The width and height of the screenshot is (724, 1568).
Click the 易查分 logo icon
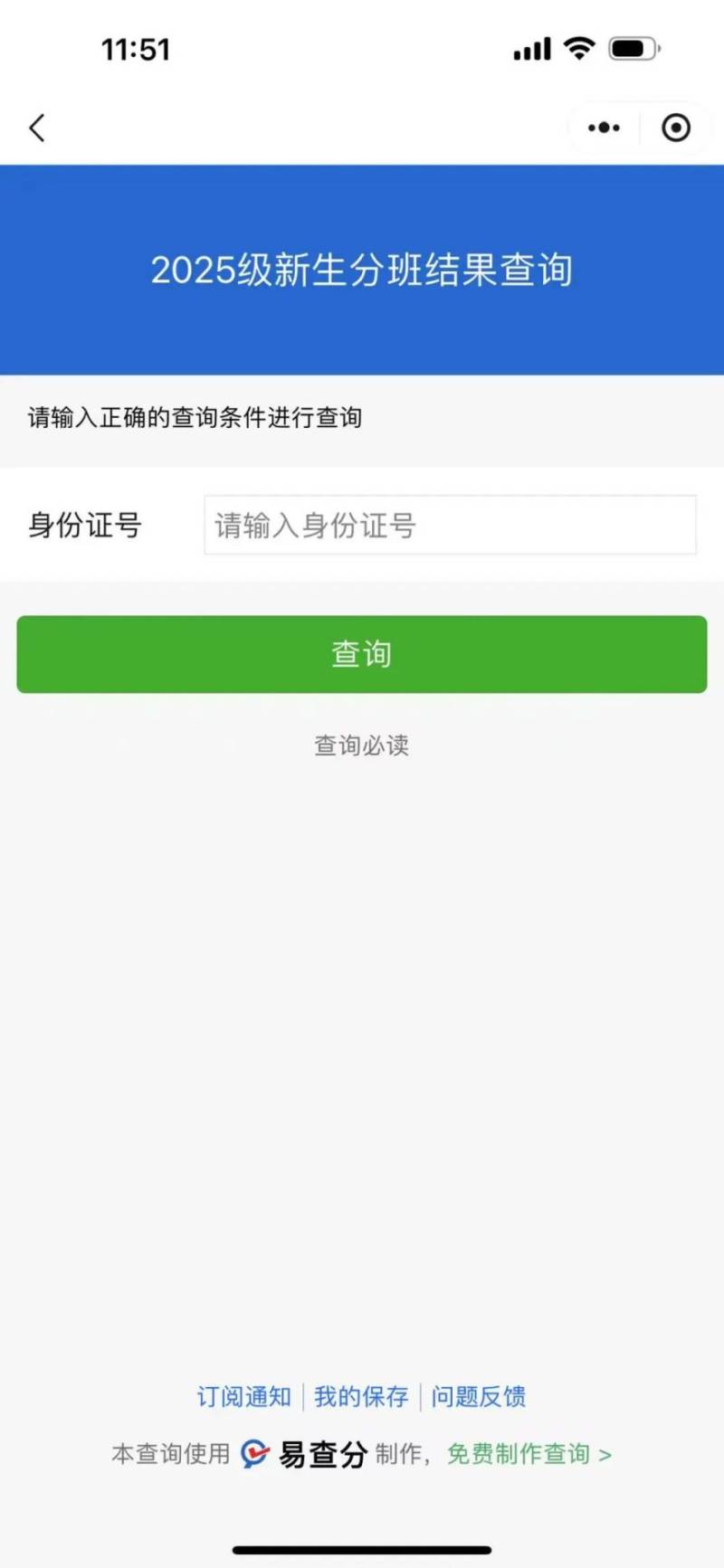[x=254, y=1455]
